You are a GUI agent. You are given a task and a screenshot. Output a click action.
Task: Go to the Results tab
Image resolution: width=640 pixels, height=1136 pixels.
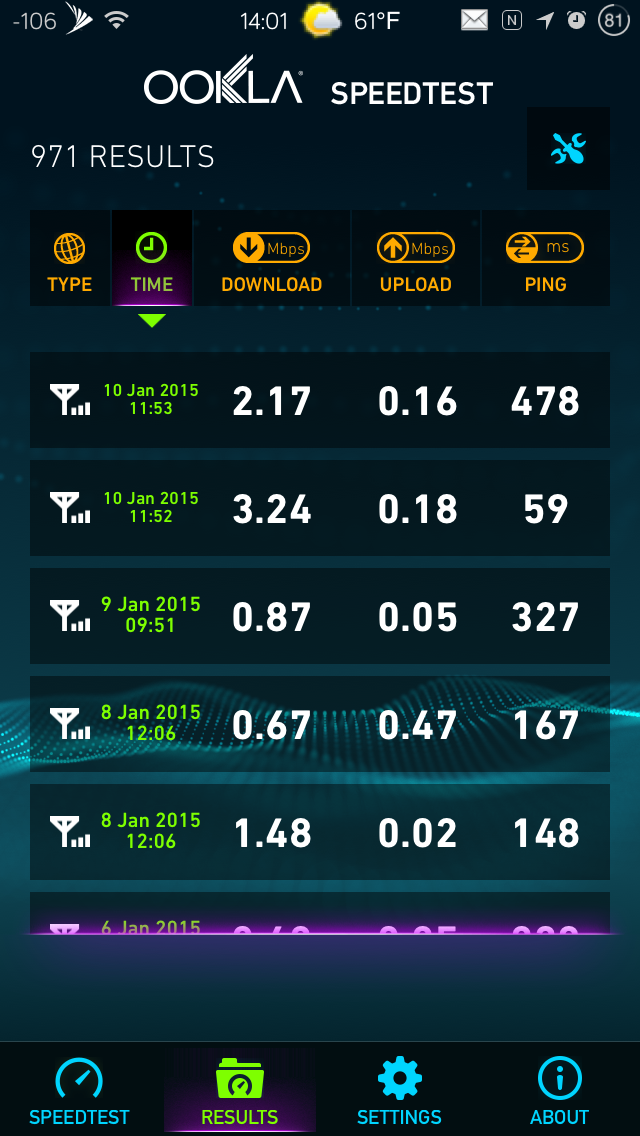click(x=240, y=1090)
